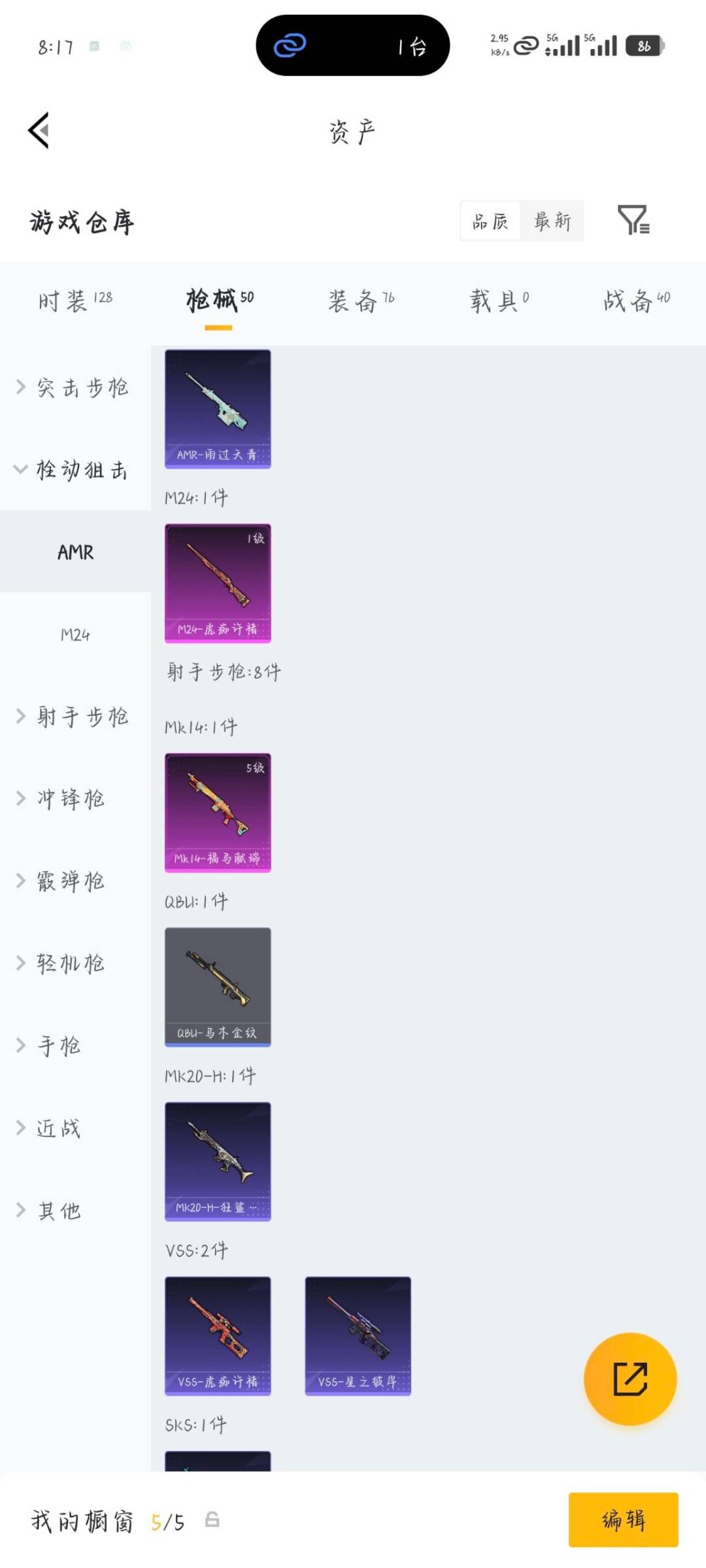Select the AMR subcategory in sidebar

pyautogui.click(x=75, y=551)
